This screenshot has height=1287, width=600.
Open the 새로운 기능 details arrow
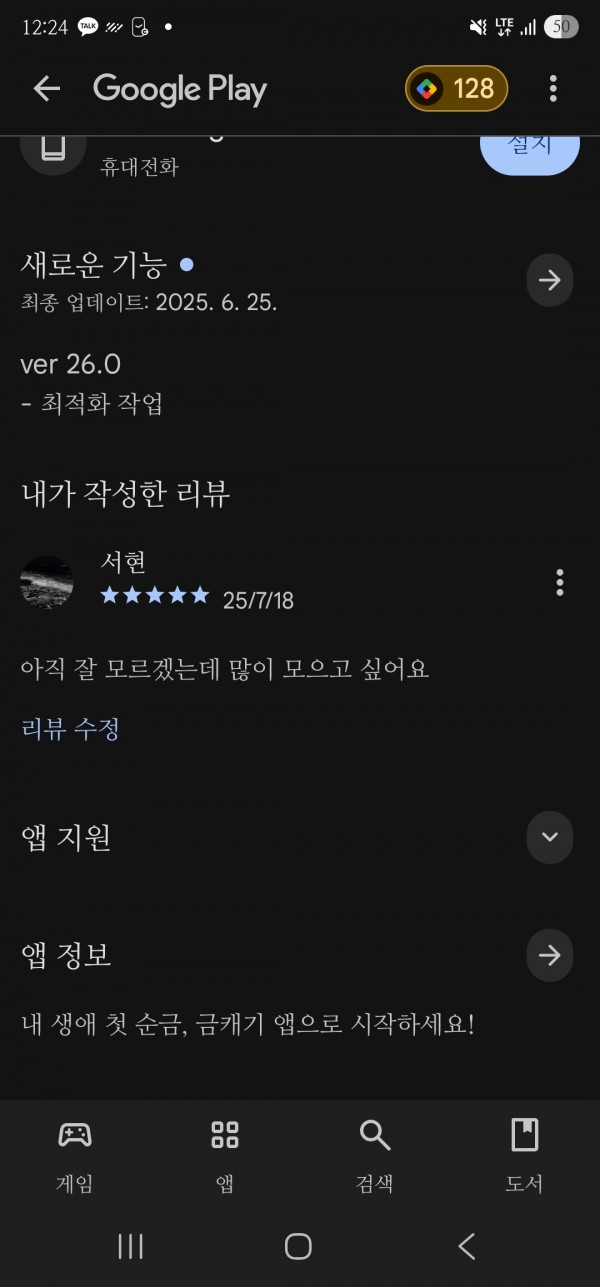coord(550,280)
